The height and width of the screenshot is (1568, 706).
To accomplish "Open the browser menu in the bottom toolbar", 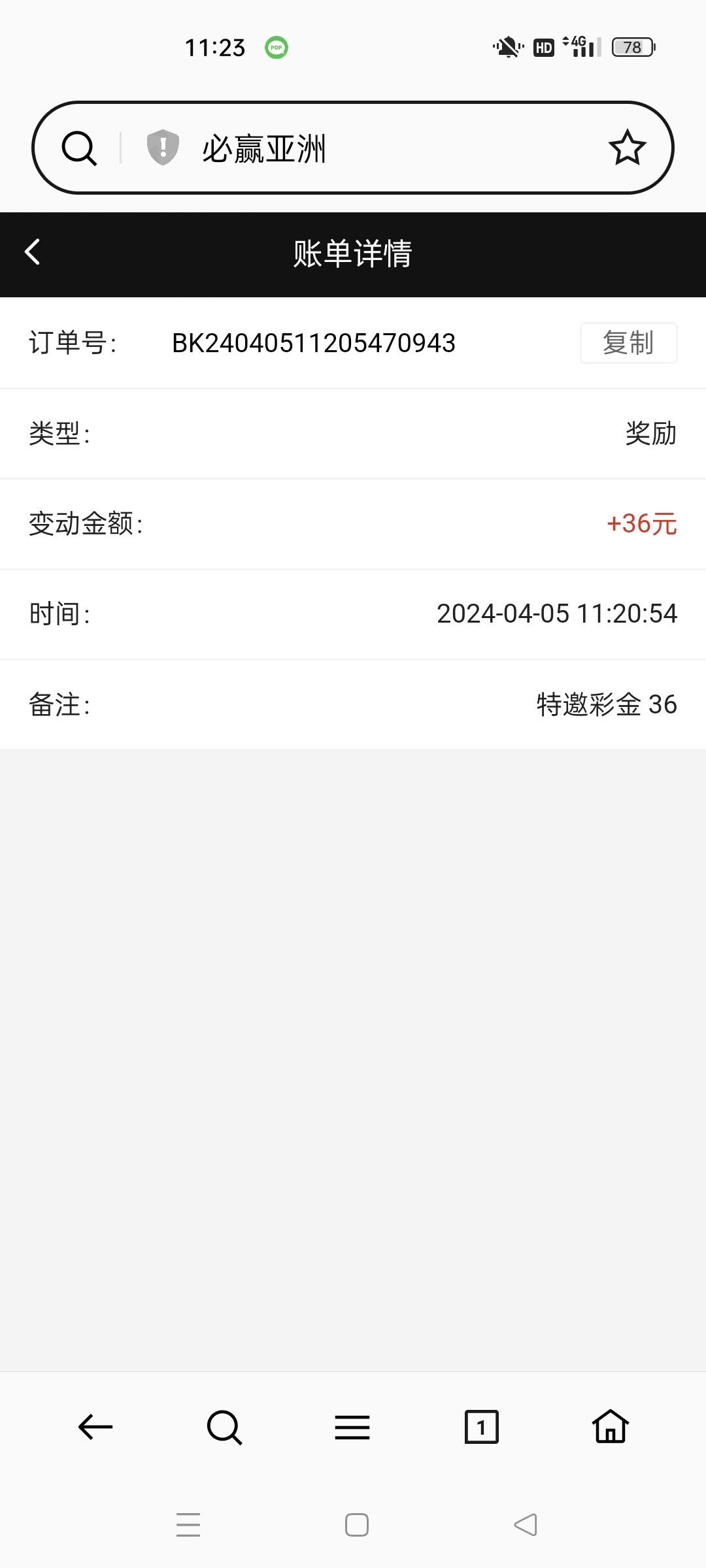I will (352, 1428).
